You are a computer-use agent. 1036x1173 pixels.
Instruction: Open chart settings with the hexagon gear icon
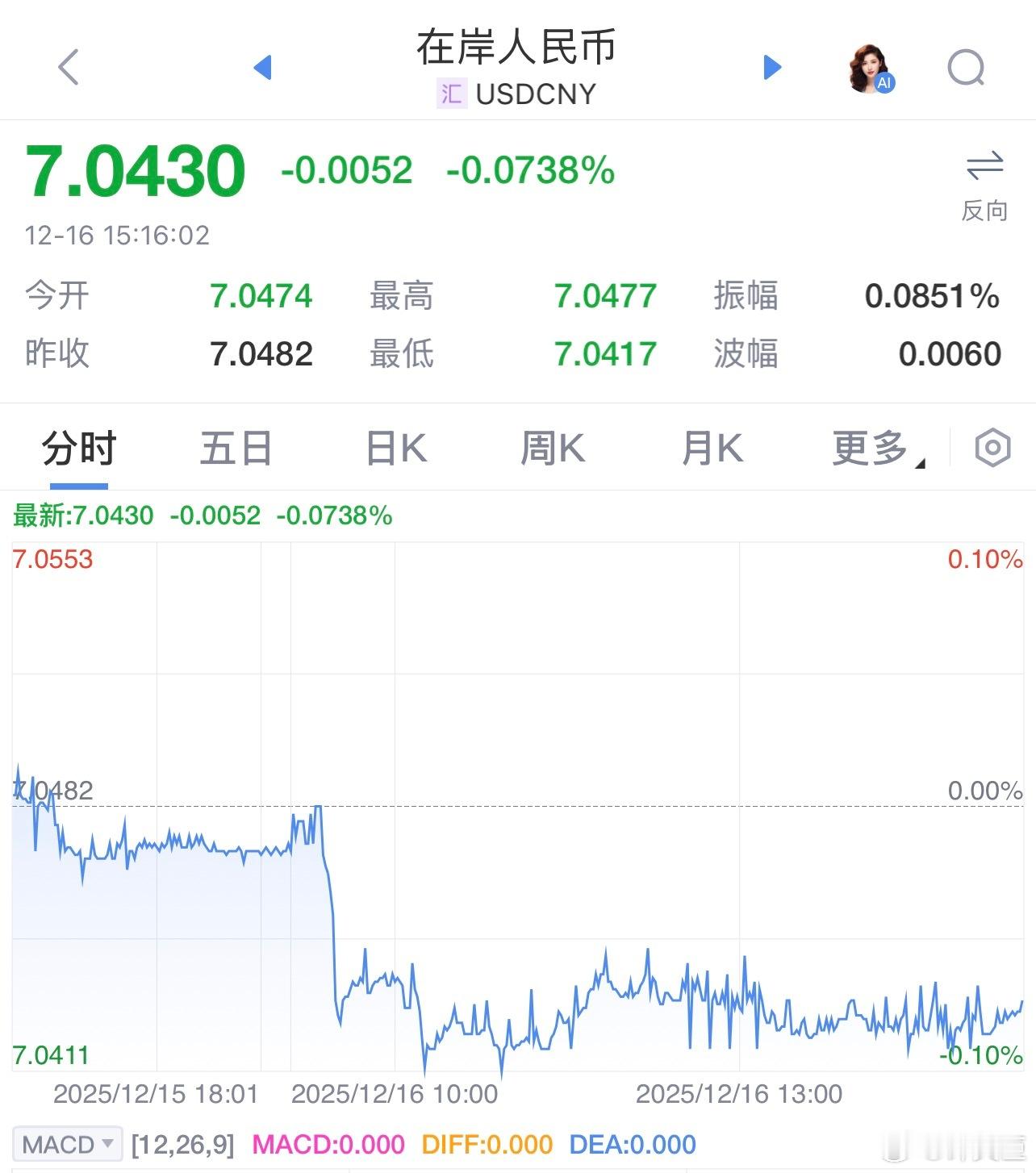(x=993, y=447)
